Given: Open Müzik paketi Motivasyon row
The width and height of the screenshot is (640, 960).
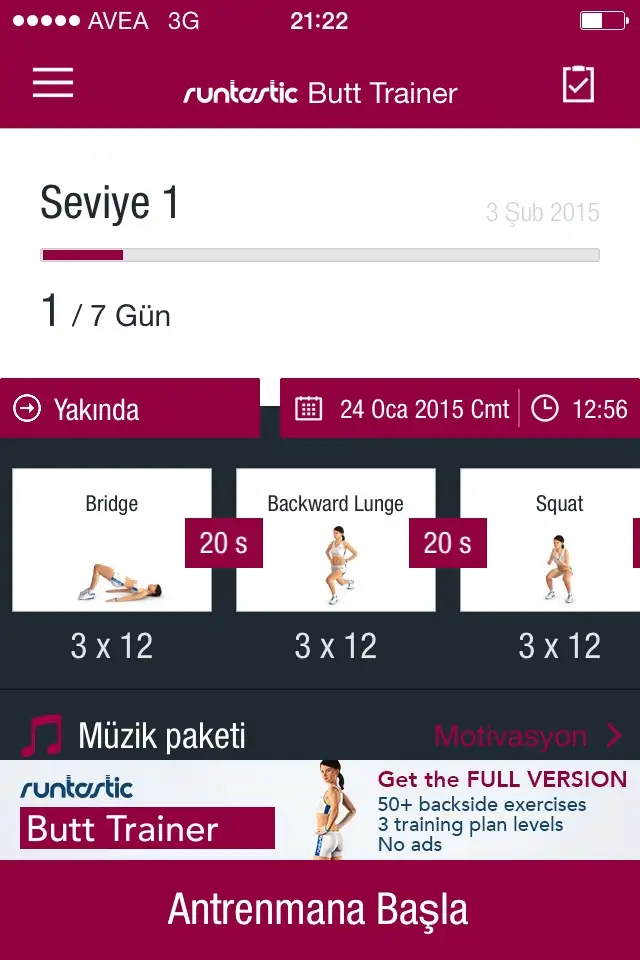Looking at the screenshot, I should (320, 736).
